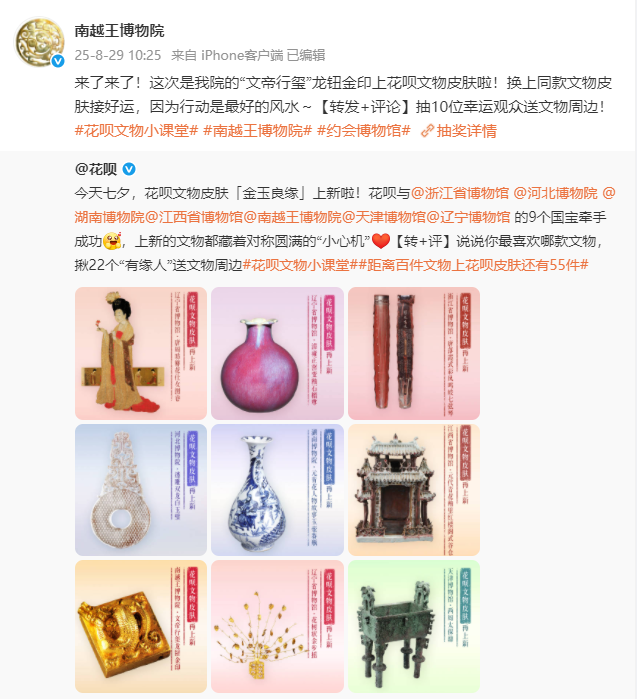Viewport: 637px width, 699px height.
Task: Open the gold dragon seal image
Action: [x=141, y=625]
